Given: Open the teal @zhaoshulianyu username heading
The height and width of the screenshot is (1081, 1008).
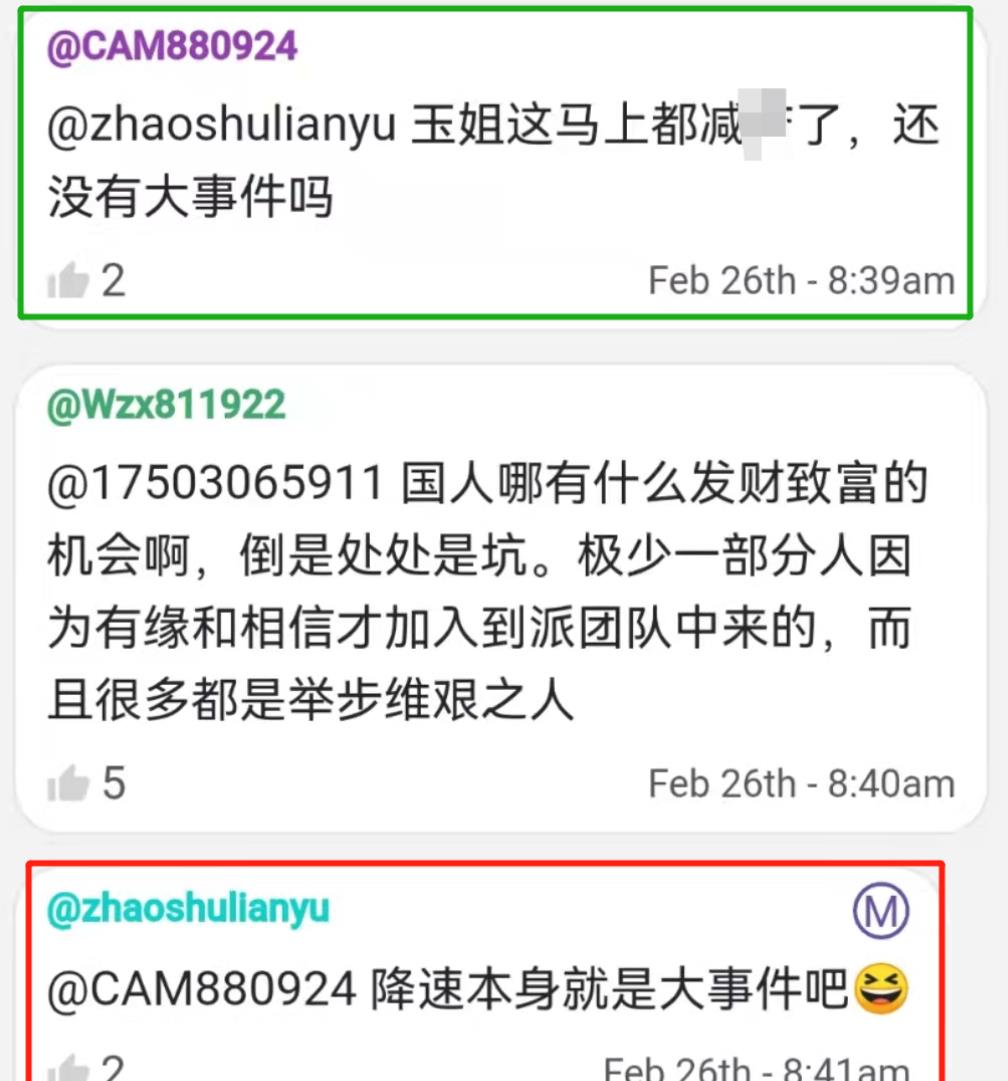Looking at the screenshot, I should [188, 909].
